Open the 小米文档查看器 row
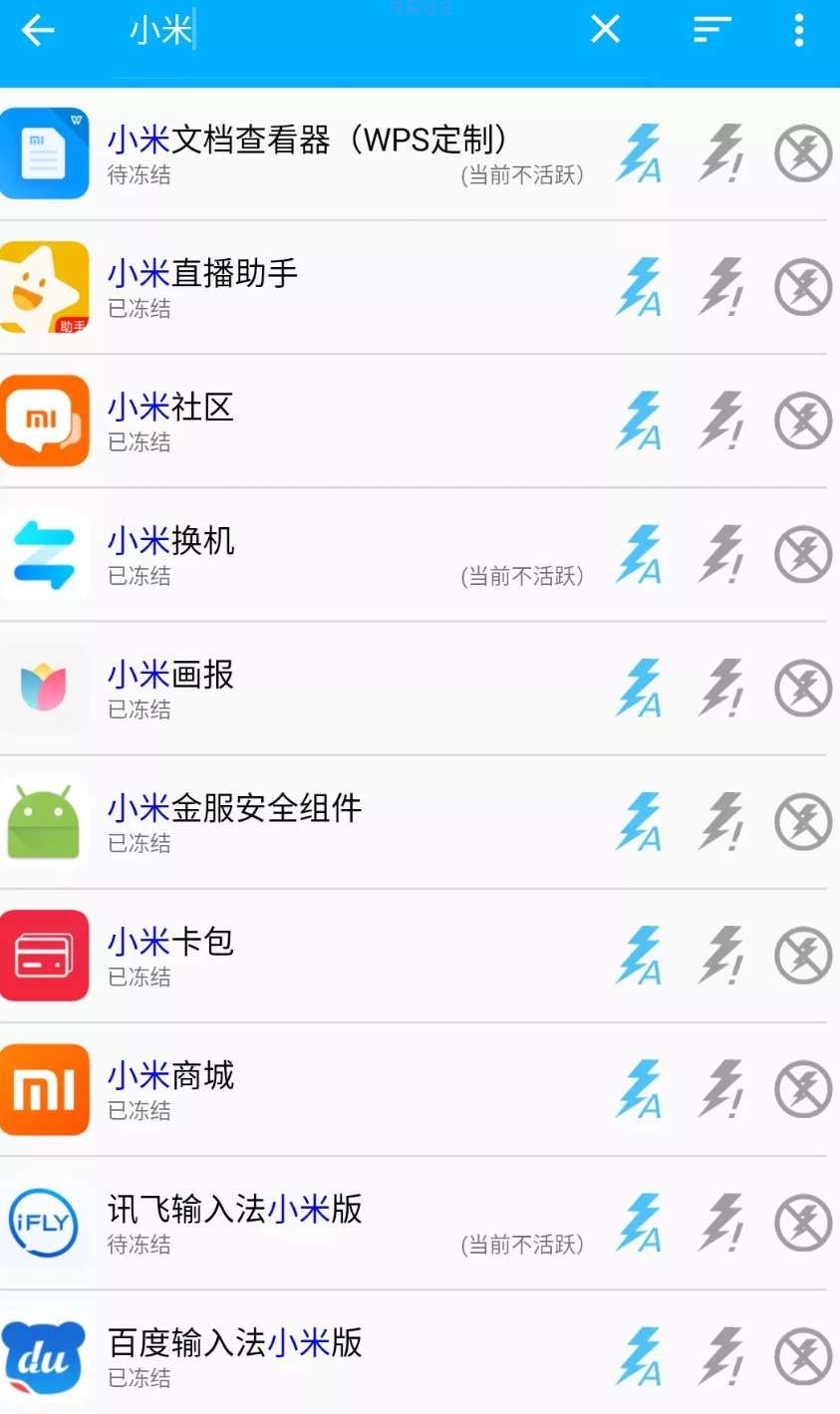 pos(299,154)
